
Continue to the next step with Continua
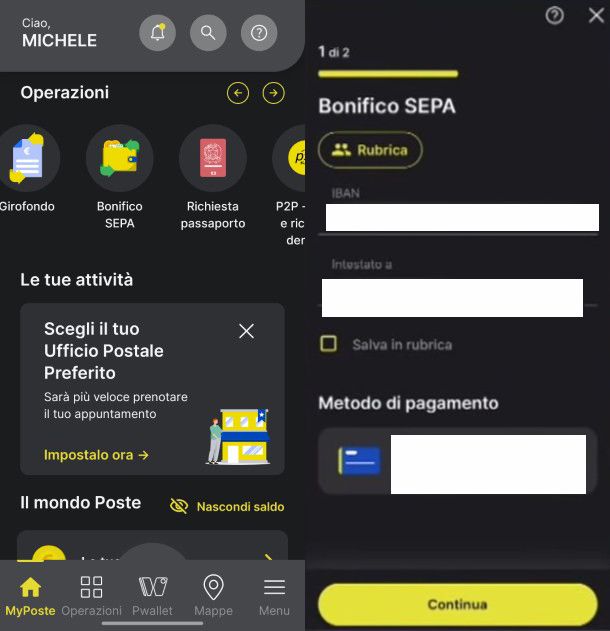click(x=457, y=604)
